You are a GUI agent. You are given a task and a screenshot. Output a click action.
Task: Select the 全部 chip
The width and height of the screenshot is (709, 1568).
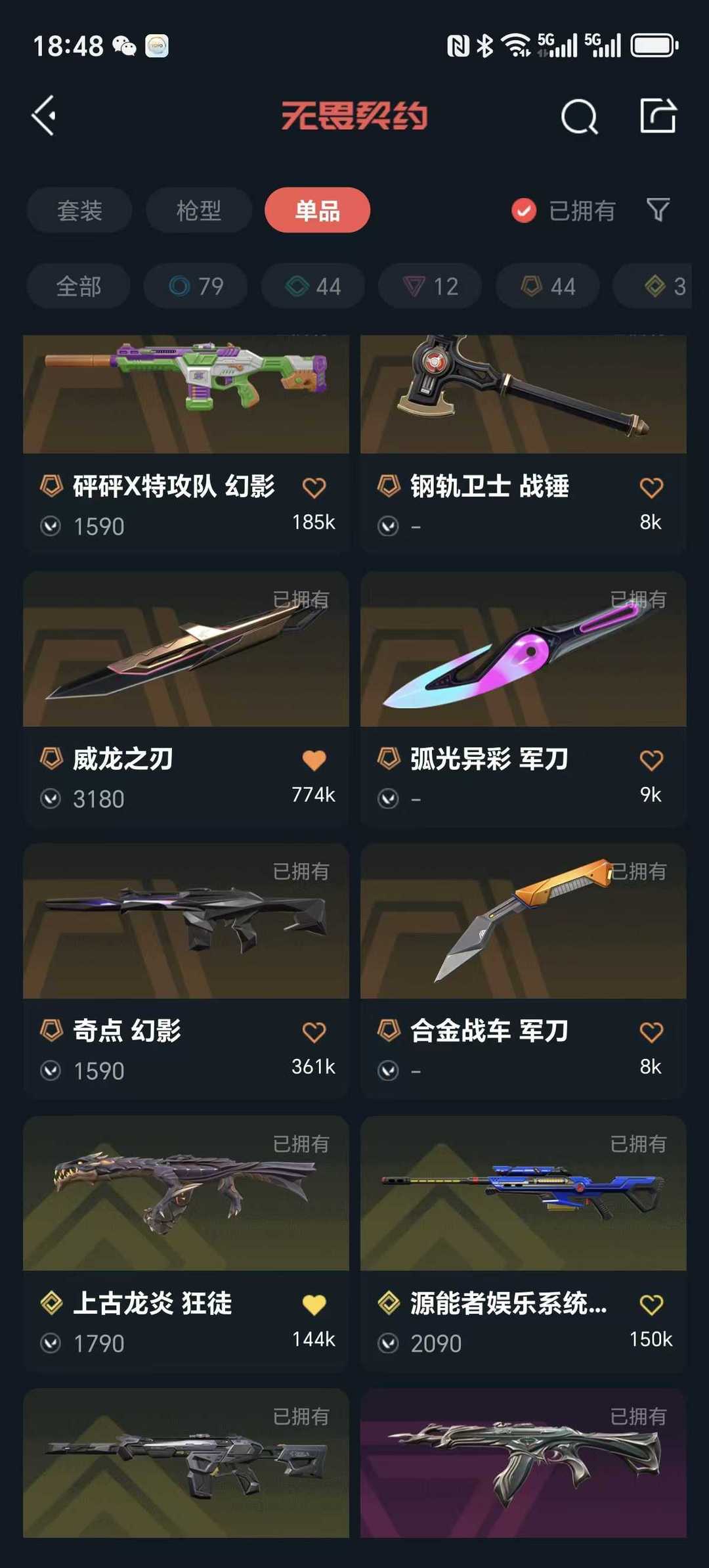(79, 286)
